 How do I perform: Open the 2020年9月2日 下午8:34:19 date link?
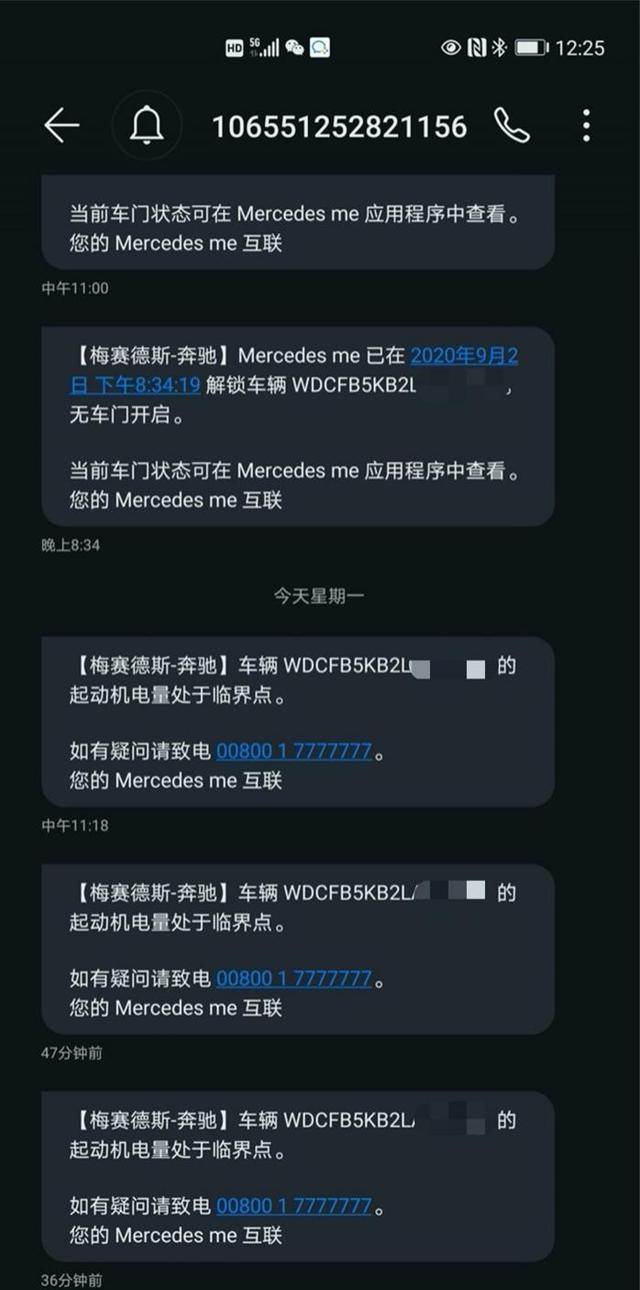click(464, 356)
